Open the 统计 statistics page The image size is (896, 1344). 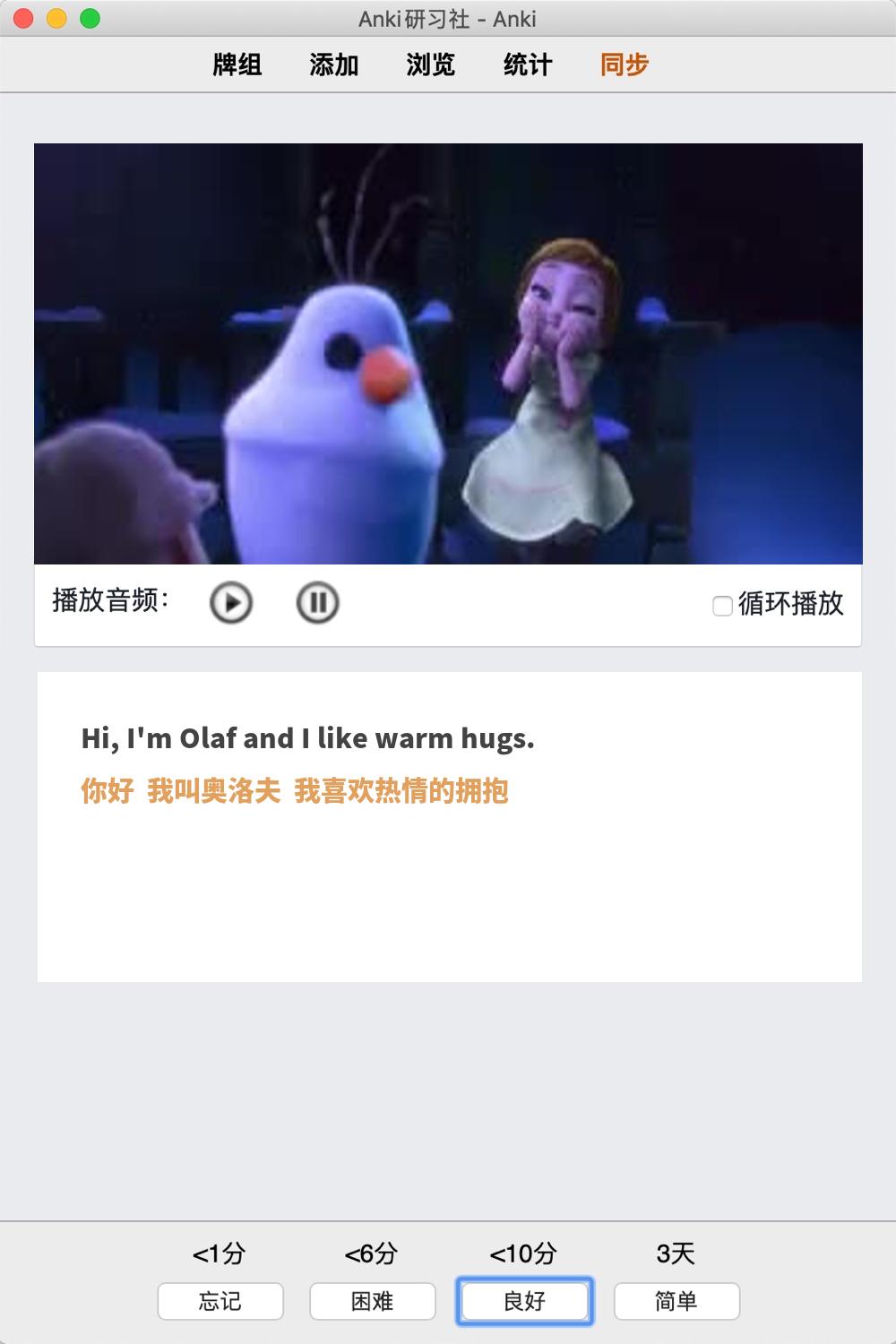click(x=528, y=65)
